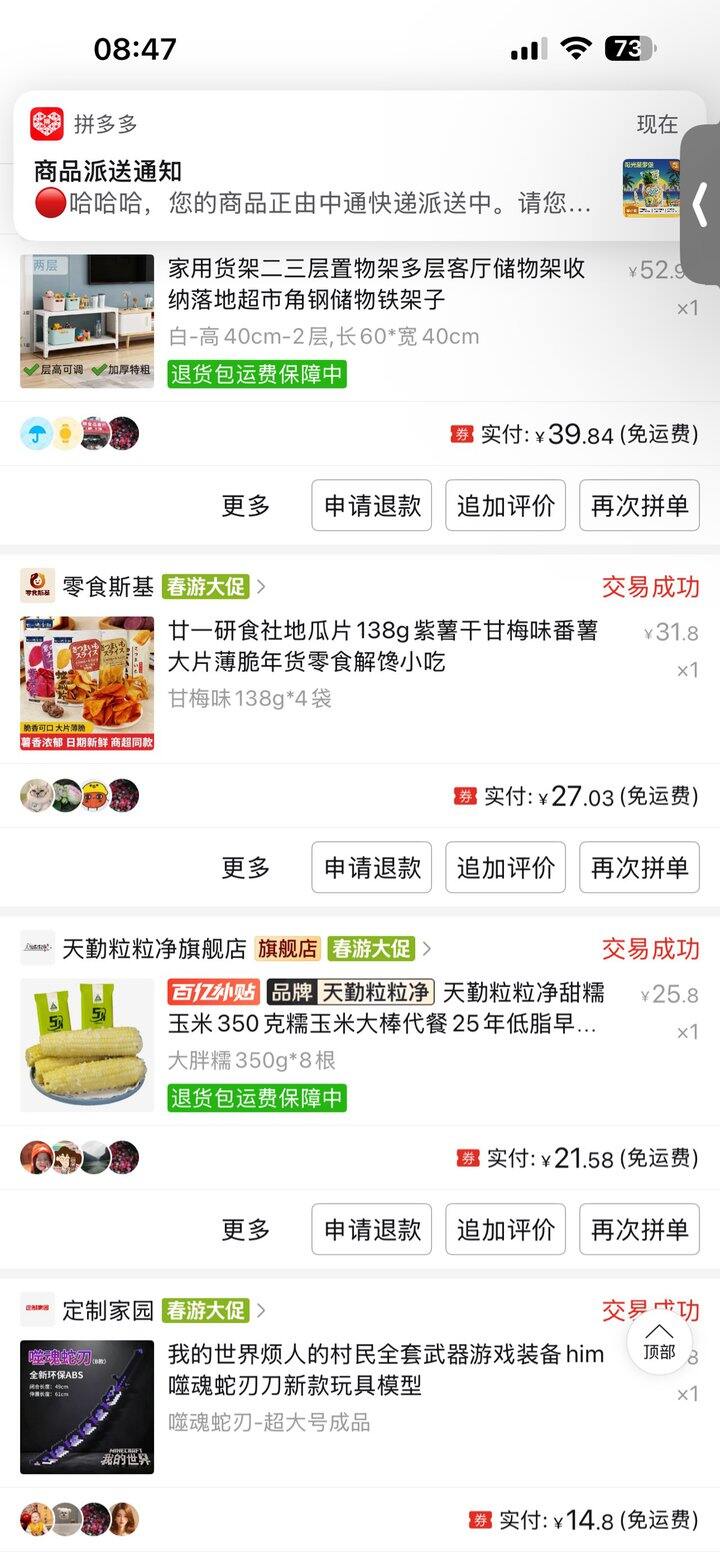Tap 申请退款 for the storage shelf order
This screenshot has height=1560, width=720.
372,506
